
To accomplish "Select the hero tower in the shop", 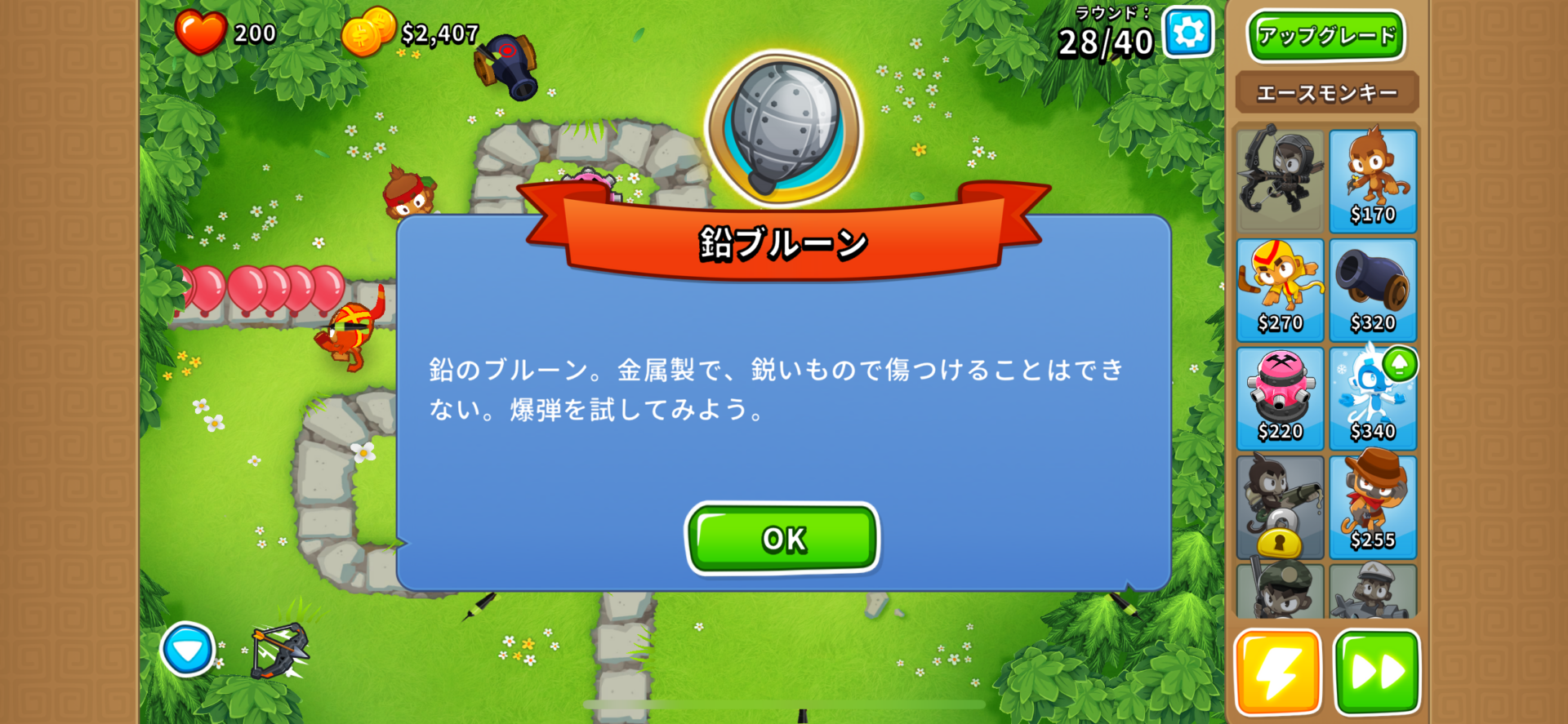I will tap(1280, 180).
